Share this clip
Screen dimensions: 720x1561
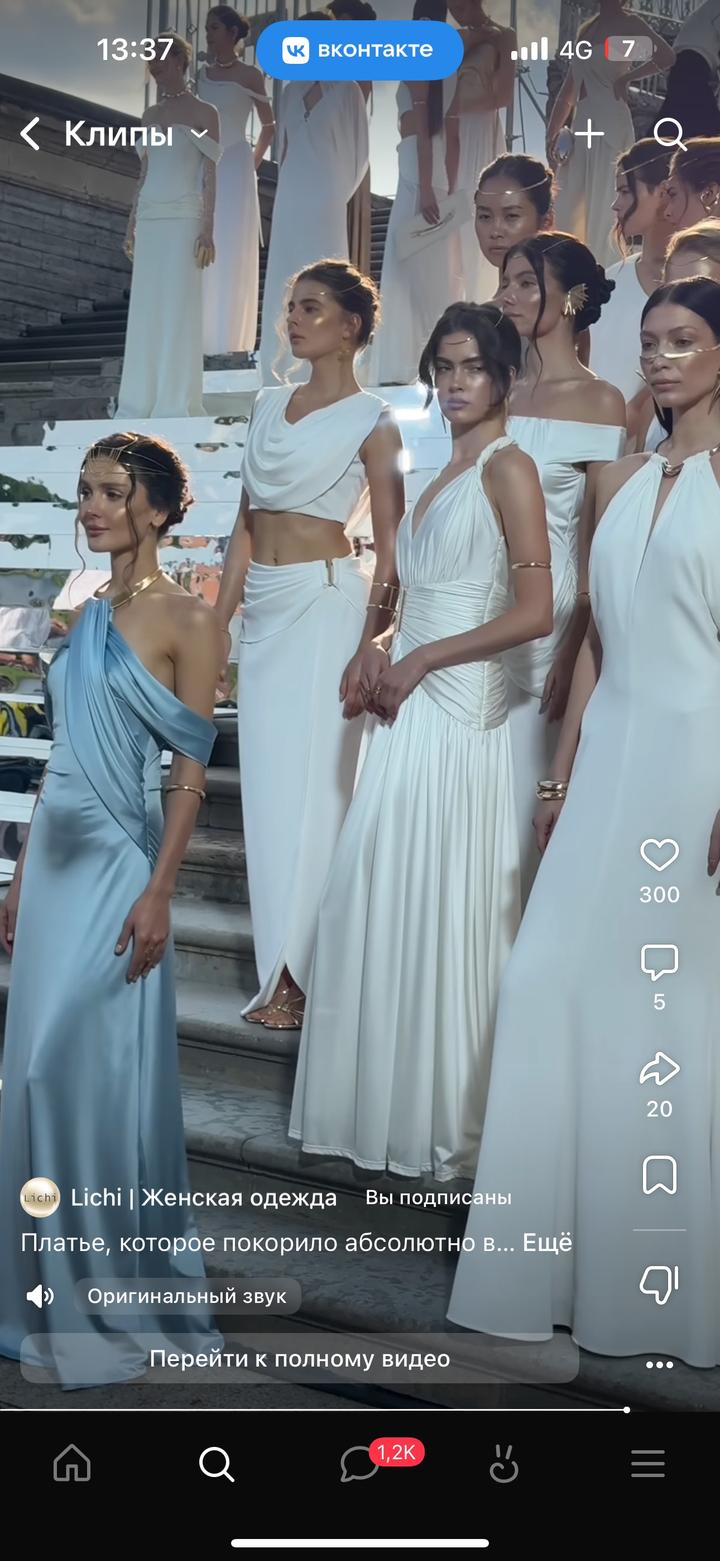coord(659,1070)
